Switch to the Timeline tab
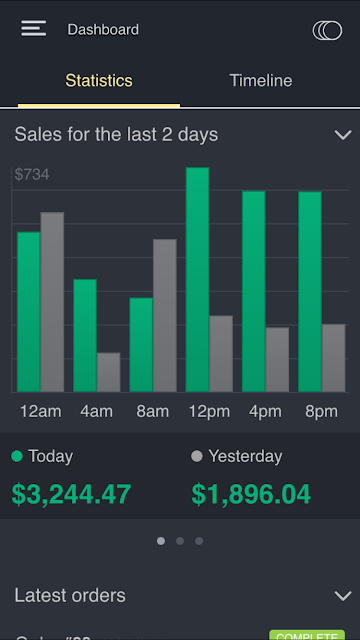Viewport: 360px width, 640px height. (261, 81)
